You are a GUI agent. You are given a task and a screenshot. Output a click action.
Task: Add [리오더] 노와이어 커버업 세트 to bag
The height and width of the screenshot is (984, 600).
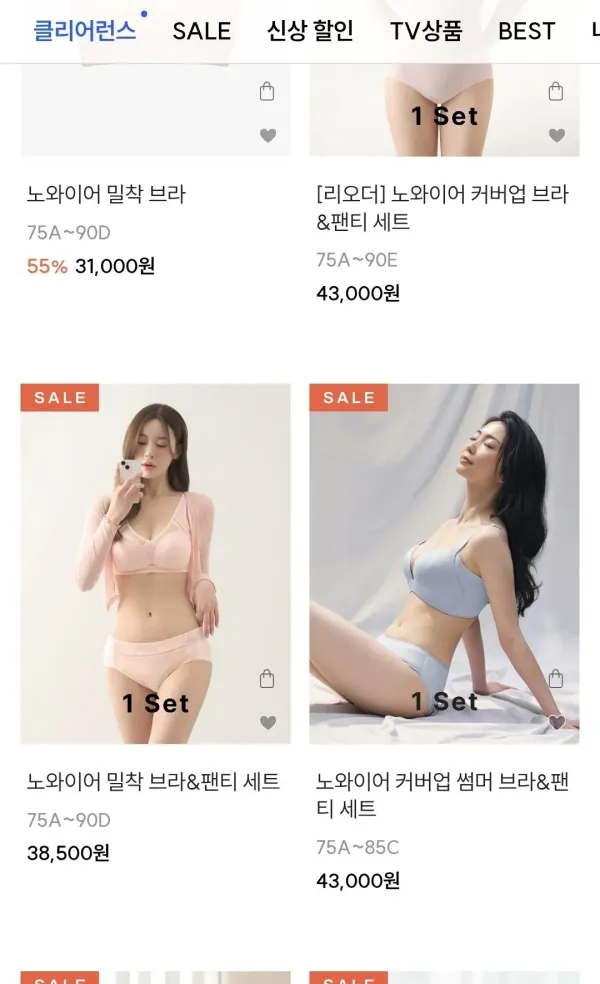click(556, 92)
